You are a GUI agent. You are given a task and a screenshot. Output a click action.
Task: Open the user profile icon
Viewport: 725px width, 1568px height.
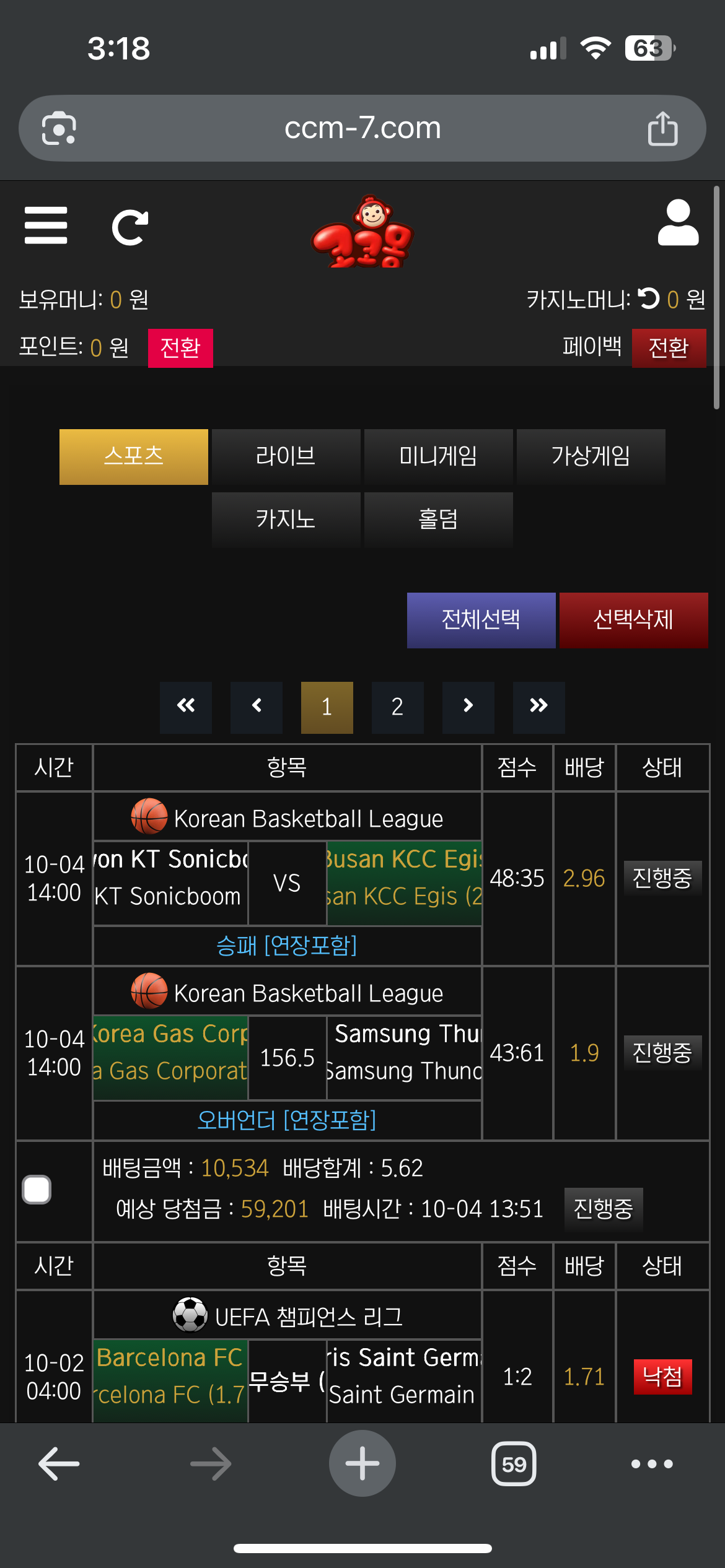[x=678, y=223]
